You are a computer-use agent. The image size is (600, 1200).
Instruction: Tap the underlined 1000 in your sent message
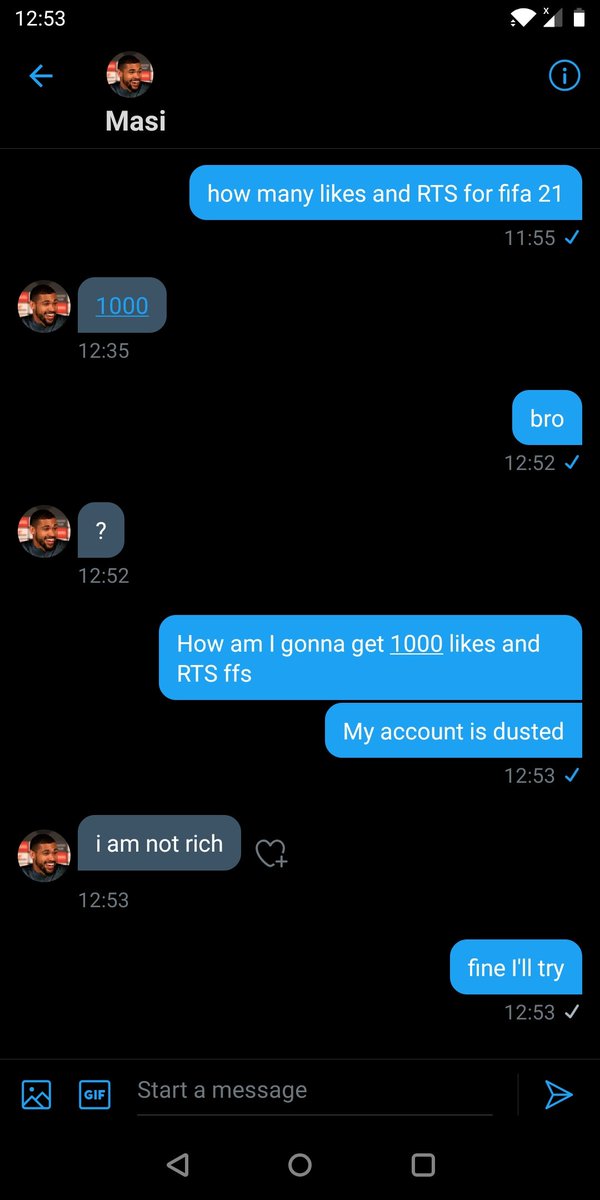[416, 644]
